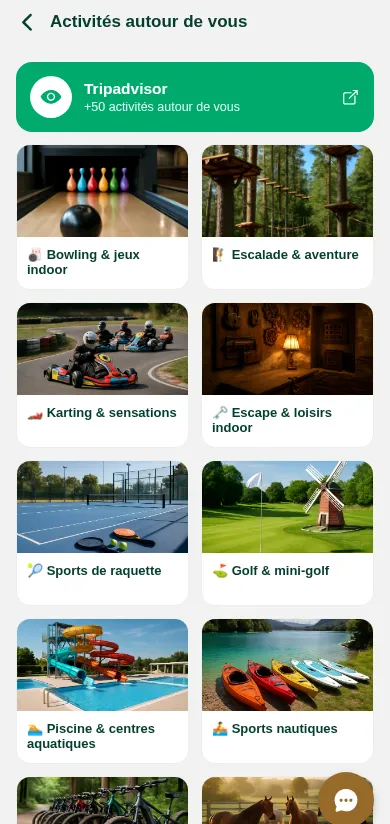The image size is (390, 824).
Task: View the Escape & loisirs indoor card
Action: coord(288,375)
